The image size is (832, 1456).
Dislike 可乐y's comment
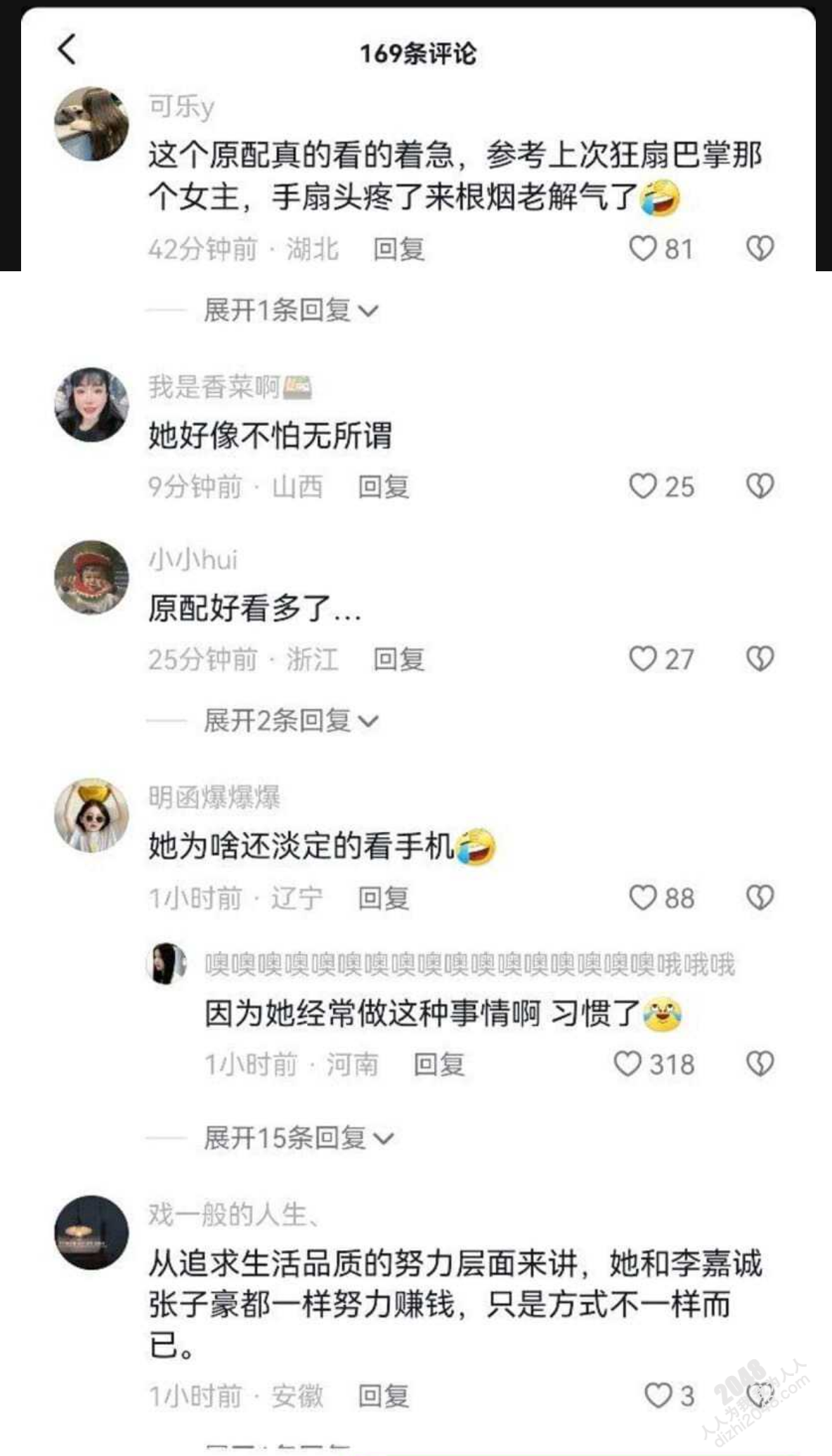tap(760, 249)
